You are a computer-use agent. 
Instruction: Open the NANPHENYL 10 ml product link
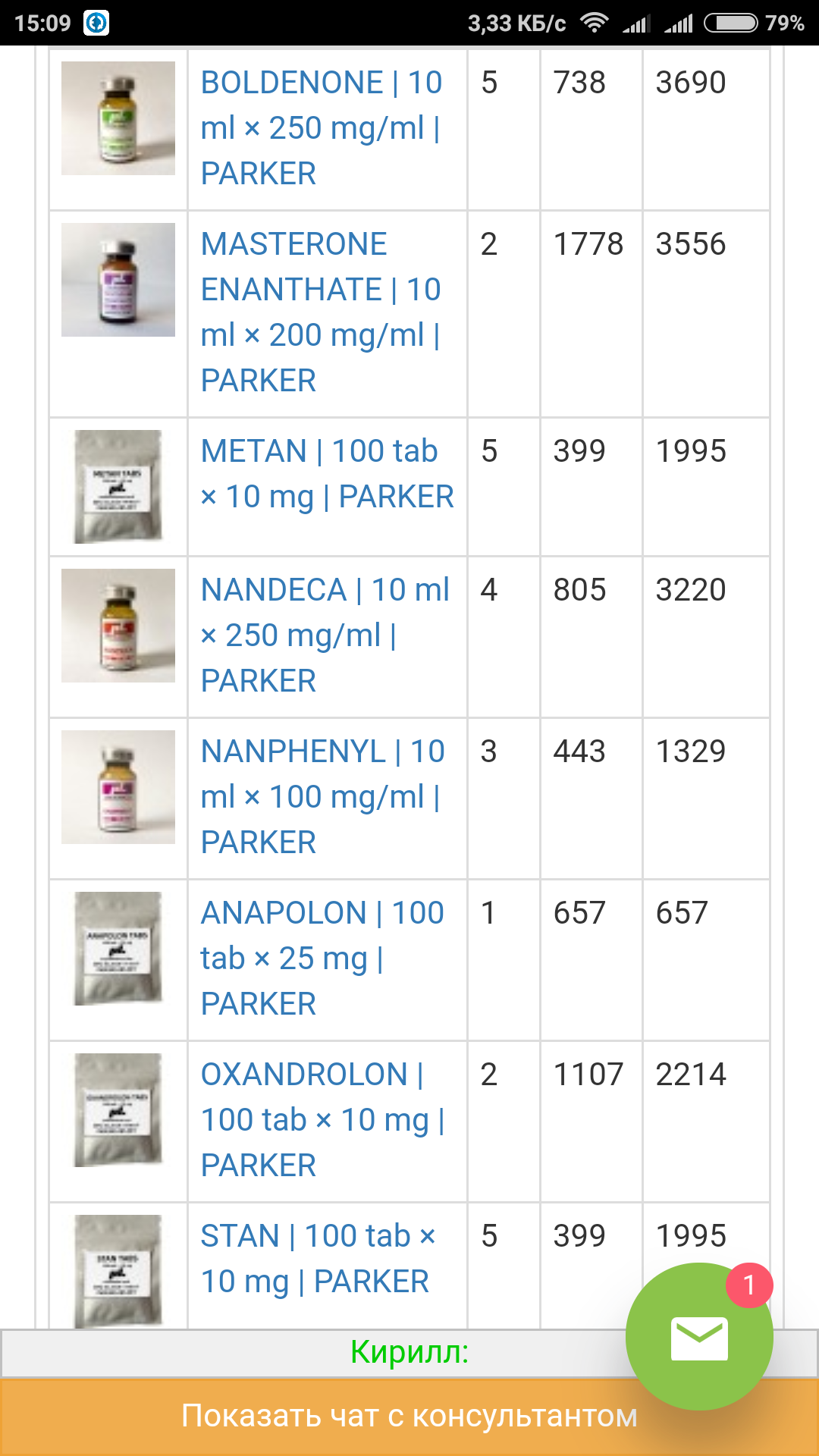322,796
